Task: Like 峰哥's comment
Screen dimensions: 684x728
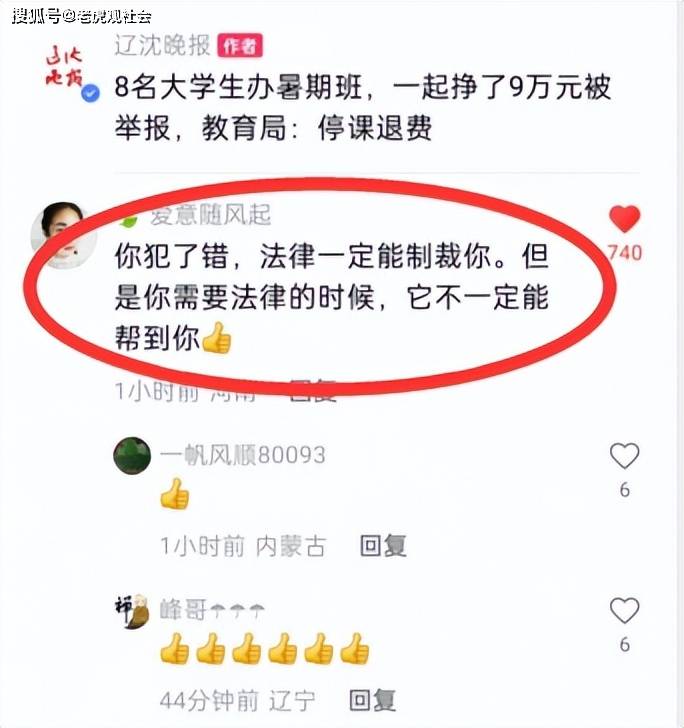Action: pyautogui.click(x=624, y=611)
